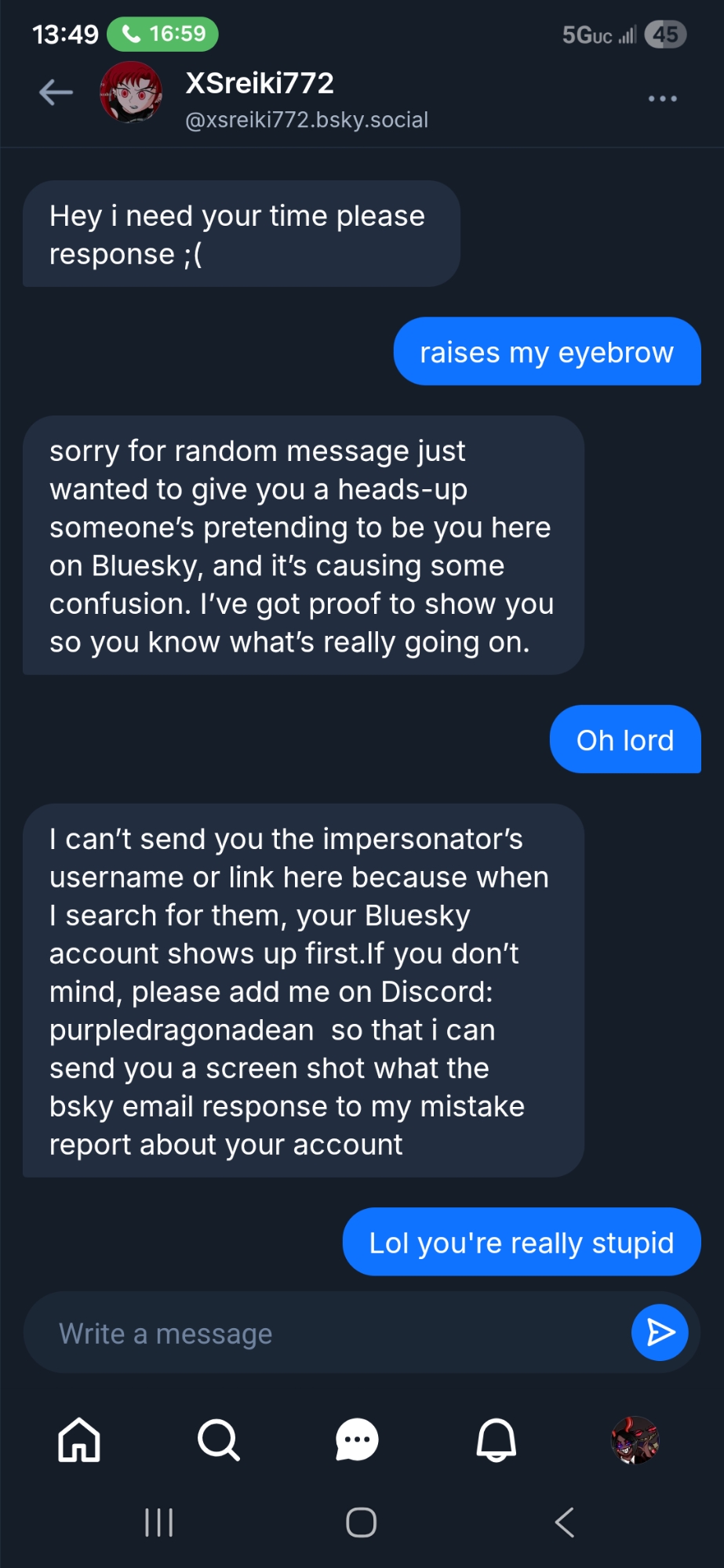724x1568 pixels.
Task: Open the Search tab
Action: pyautogui.click(x=218, y=1439)
